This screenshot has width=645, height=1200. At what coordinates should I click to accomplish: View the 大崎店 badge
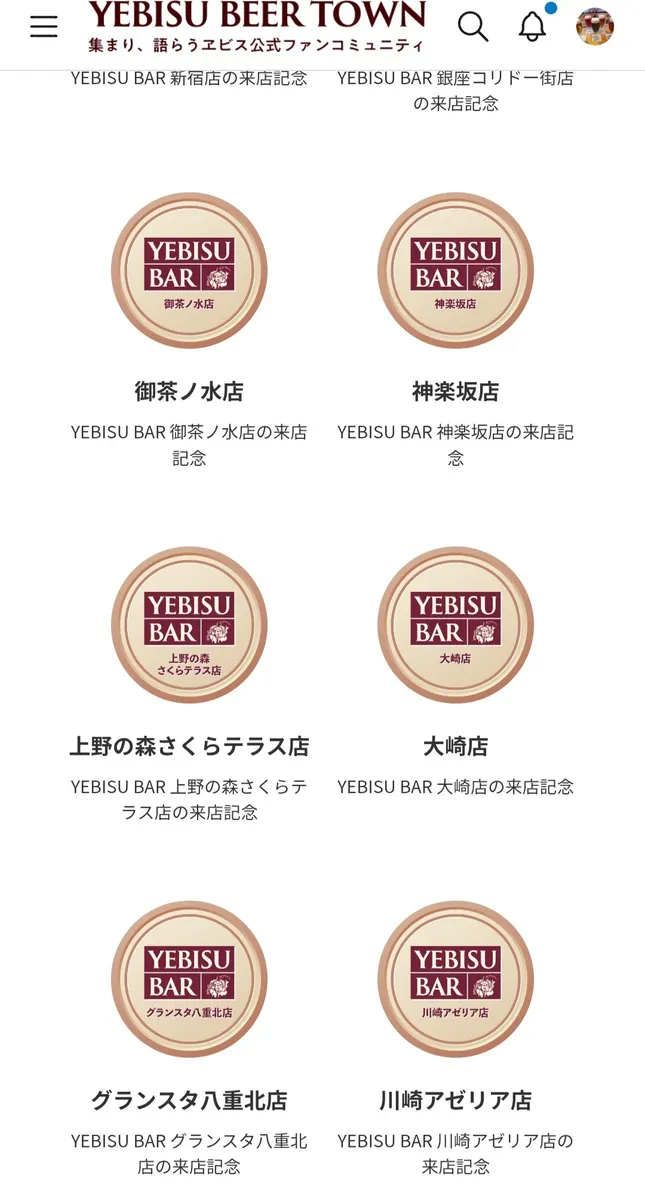tap(455, 625)
